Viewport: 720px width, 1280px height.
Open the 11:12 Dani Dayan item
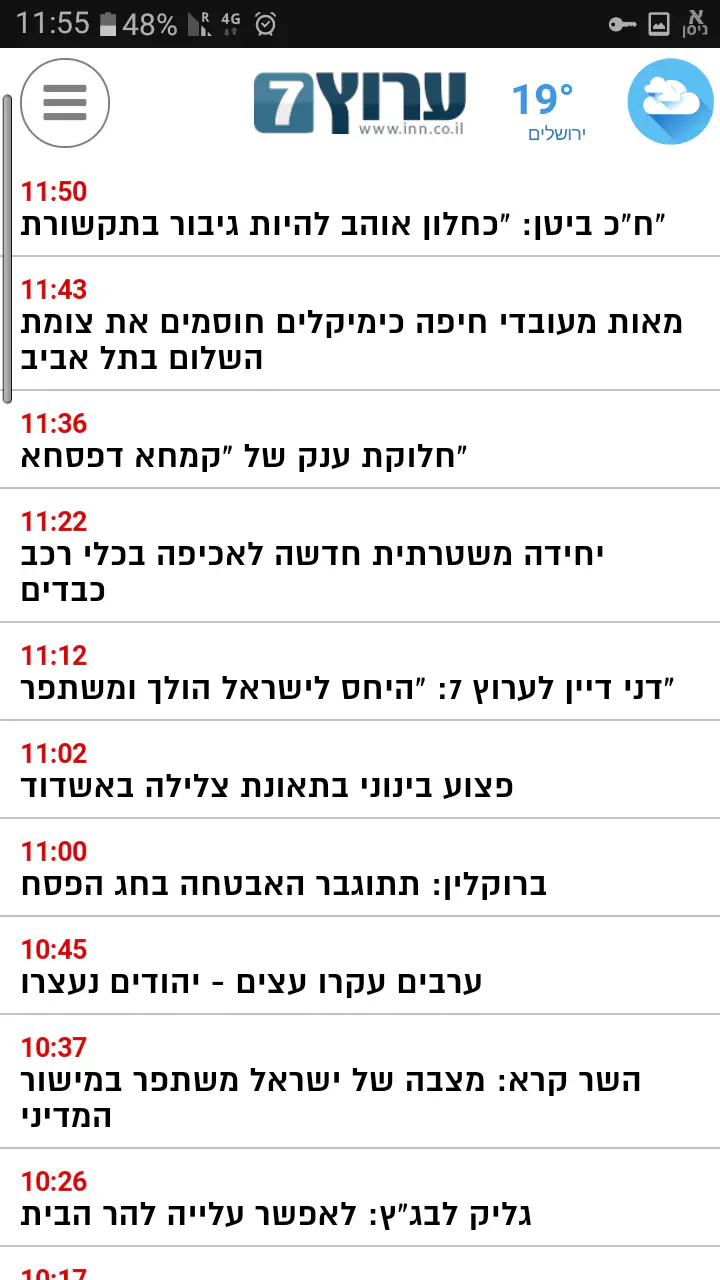click(x=349, y=688)
